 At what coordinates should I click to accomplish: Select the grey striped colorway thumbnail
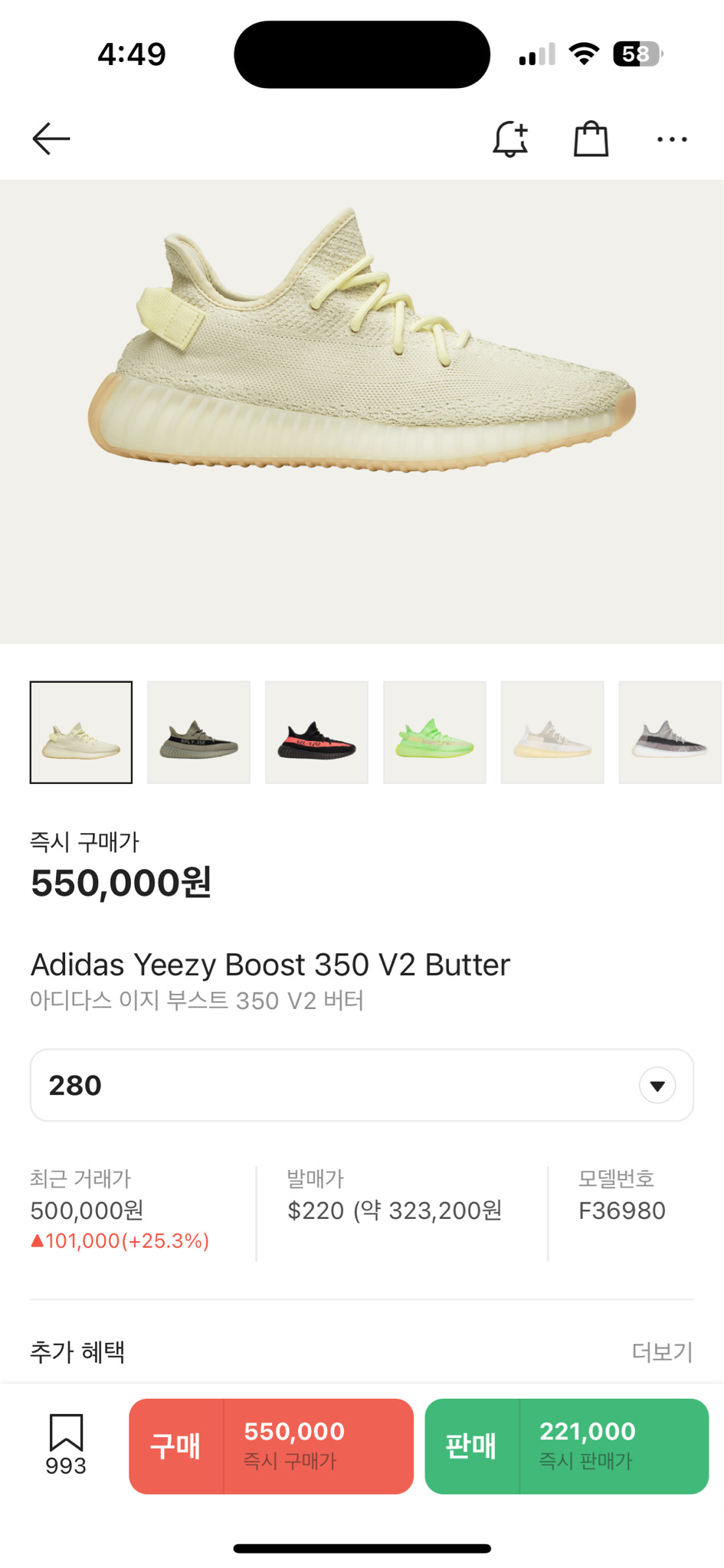click(x=670, y=732)
